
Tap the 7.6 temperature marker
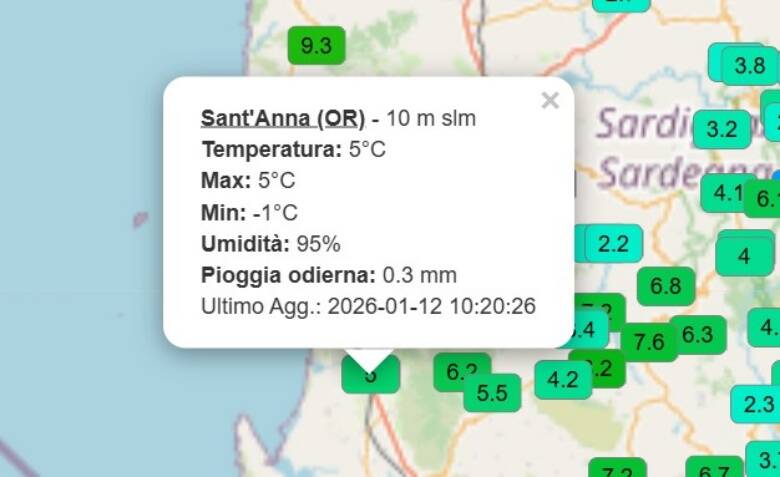649,343
